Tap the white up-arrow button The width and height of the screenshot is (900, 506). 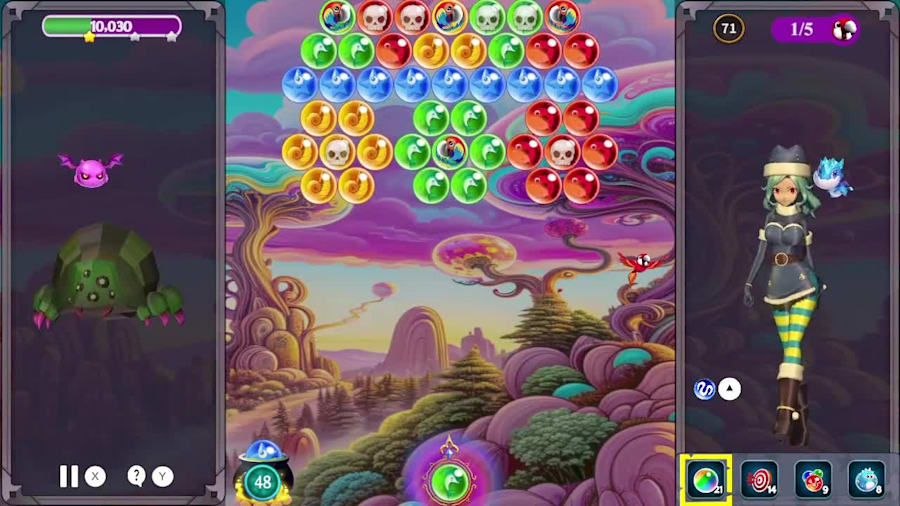pyautogui.click(x=730, y=389)
